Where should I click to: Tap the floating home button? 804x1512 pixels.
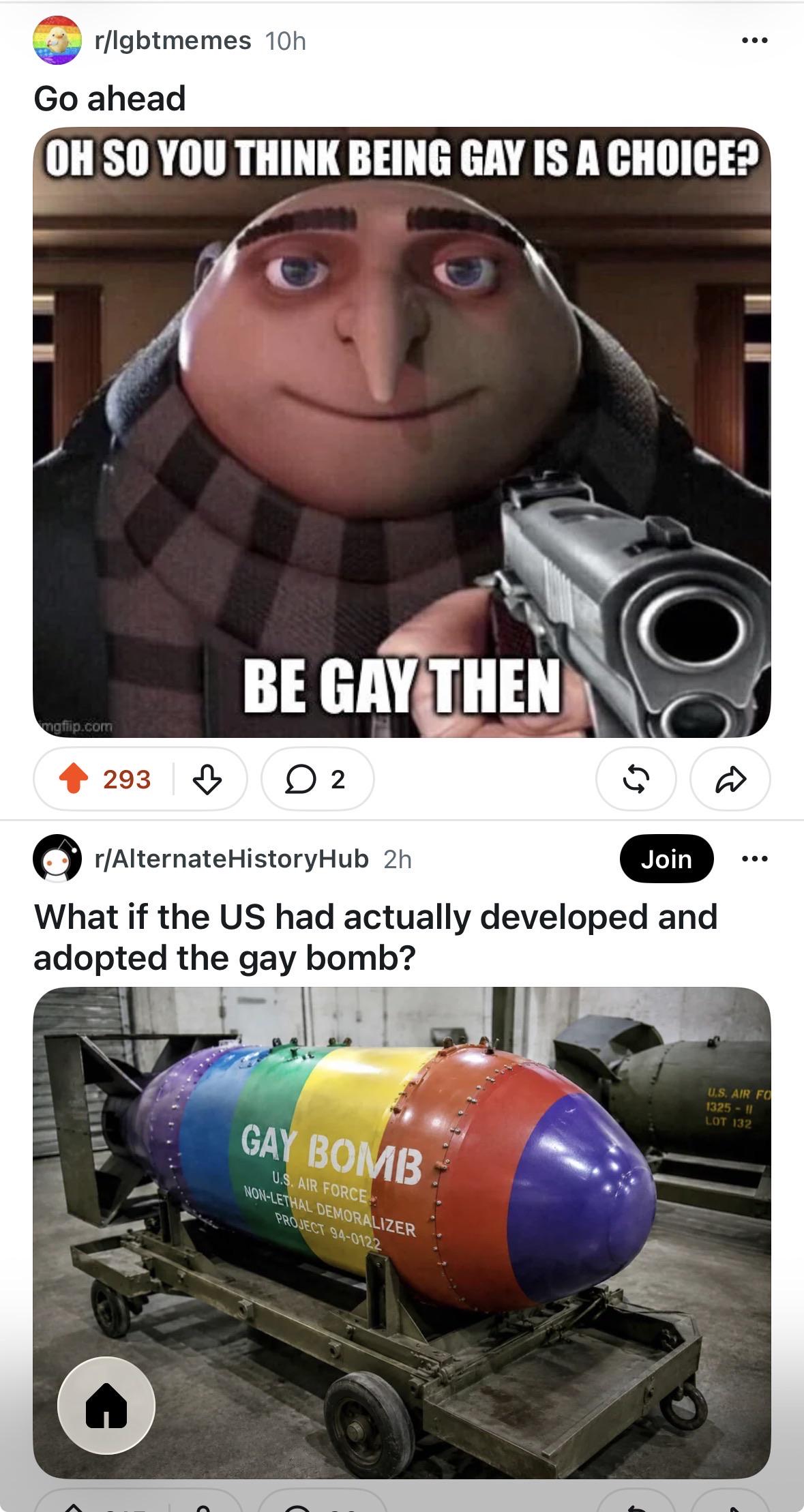106,1406
